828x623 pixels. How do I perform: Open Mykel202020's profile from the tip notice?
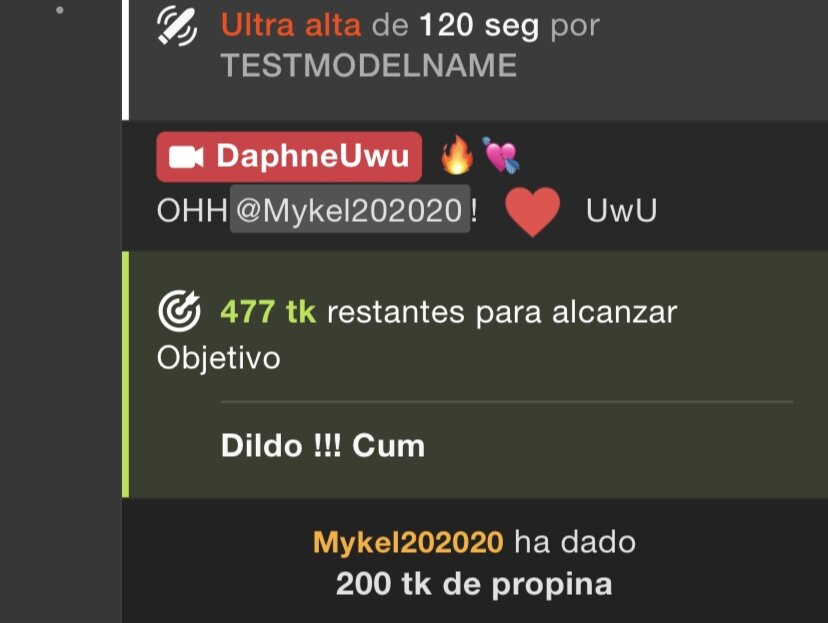pyautogui.click(x=408, y=543)
